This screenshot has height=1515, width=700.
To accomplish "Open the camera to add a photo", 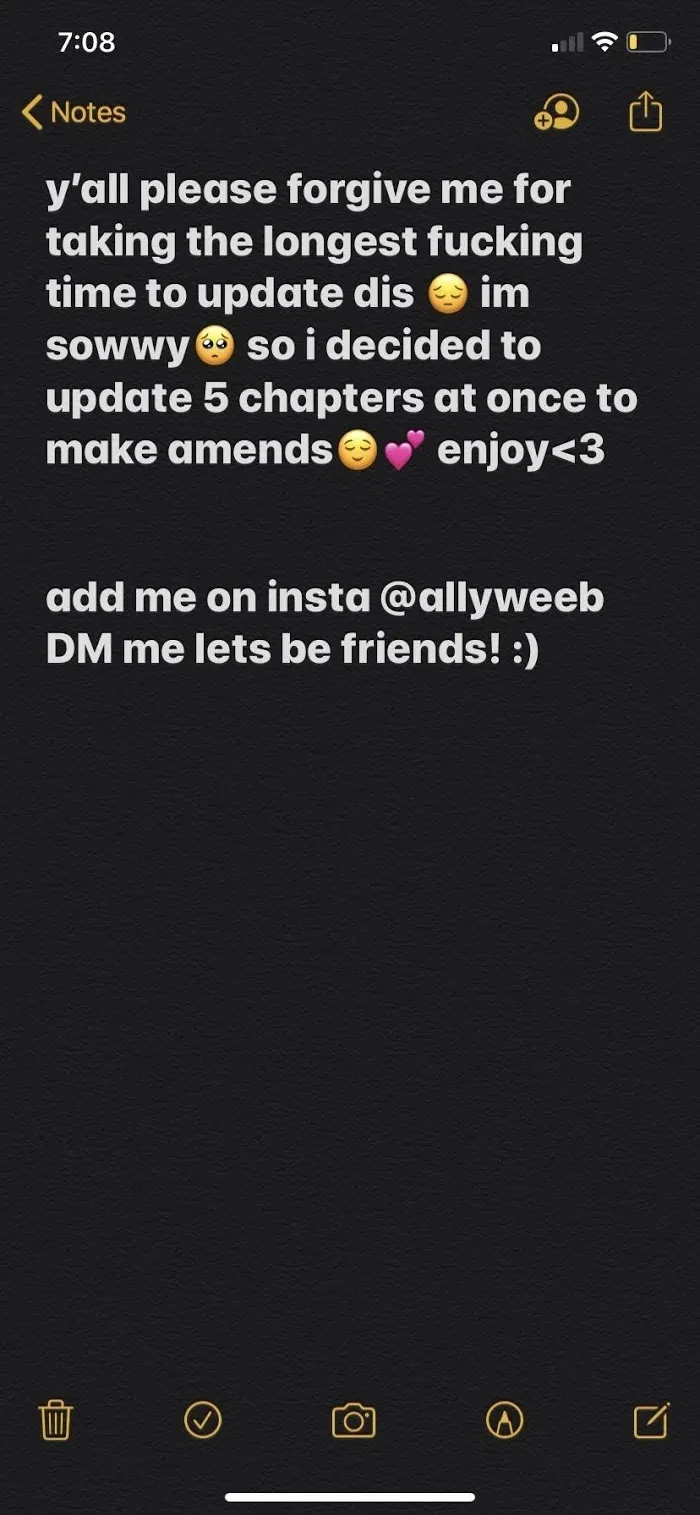I will point(353,1420).
